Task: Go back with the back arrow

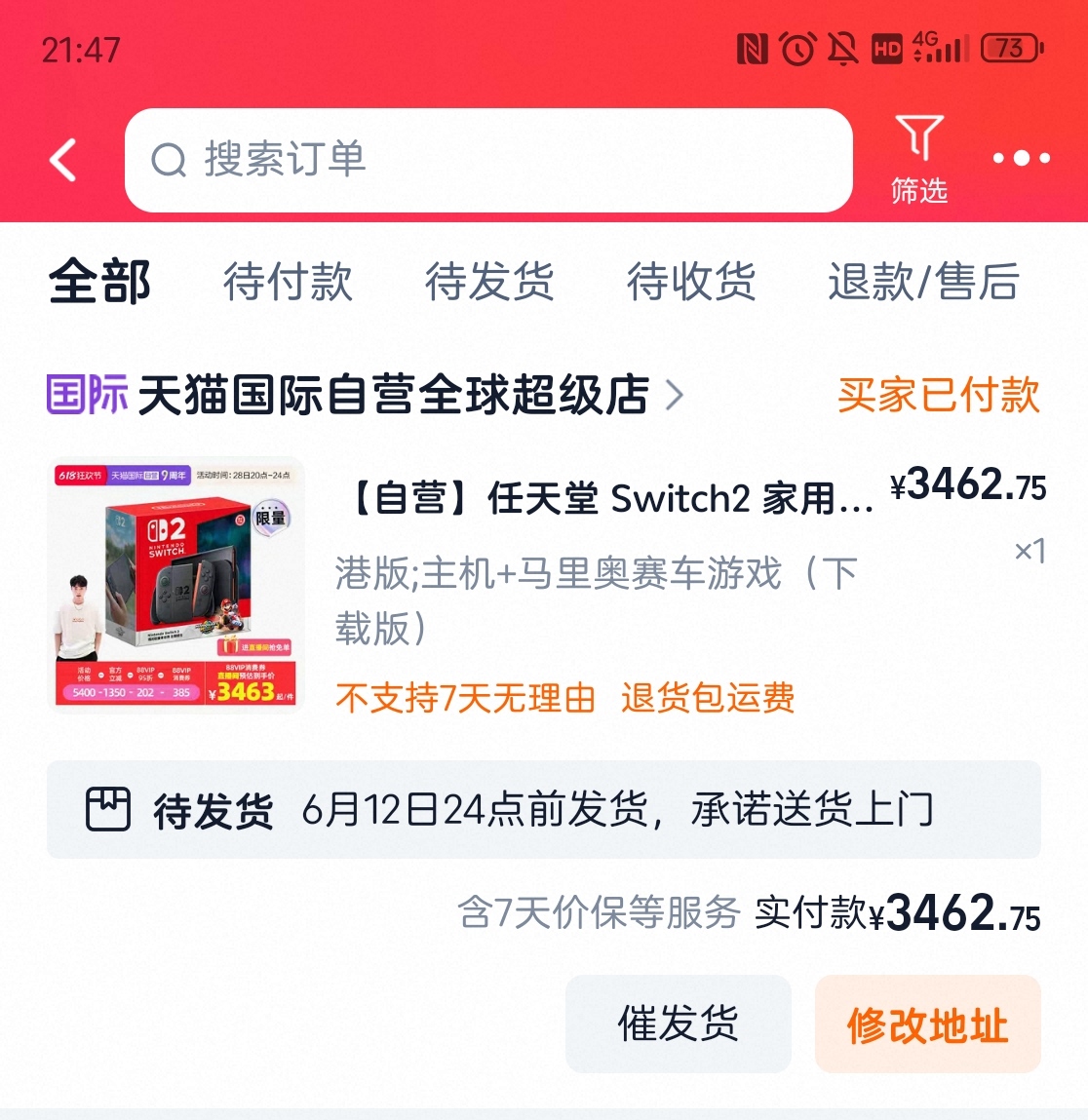Action: 63,160
